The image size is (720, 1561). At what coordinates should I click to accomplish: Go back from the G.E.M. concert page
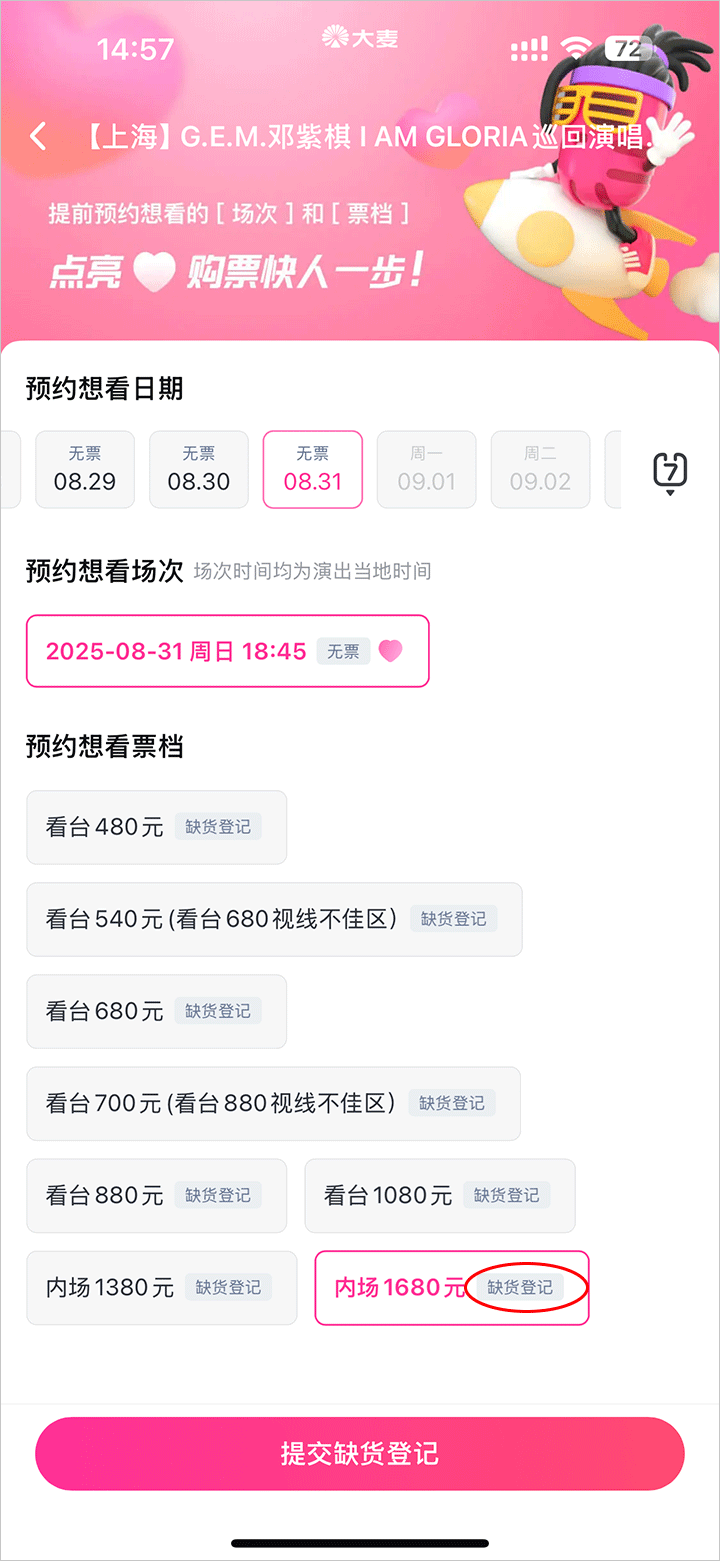pyautogui.click(x=38, y=136)
